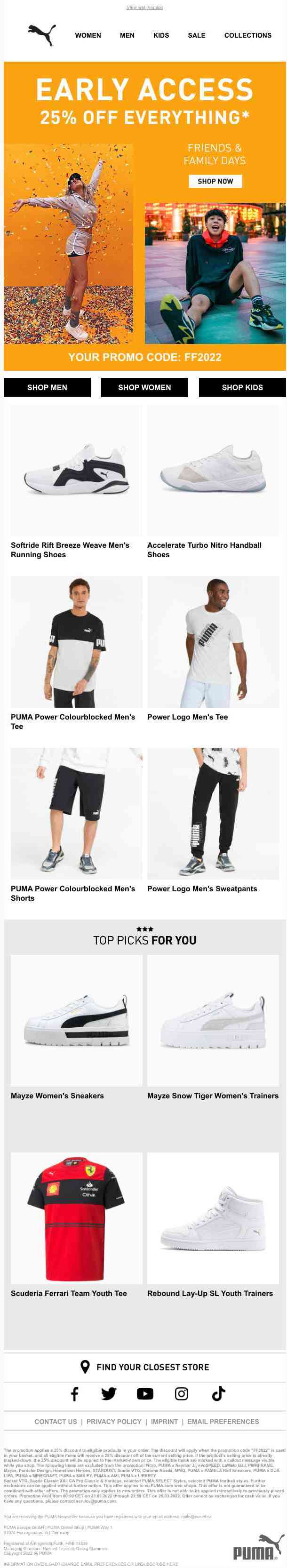This screenshot has height=1568, width=287.
Task: Select the SHOP KIDS button
Action: coord(241,387)
